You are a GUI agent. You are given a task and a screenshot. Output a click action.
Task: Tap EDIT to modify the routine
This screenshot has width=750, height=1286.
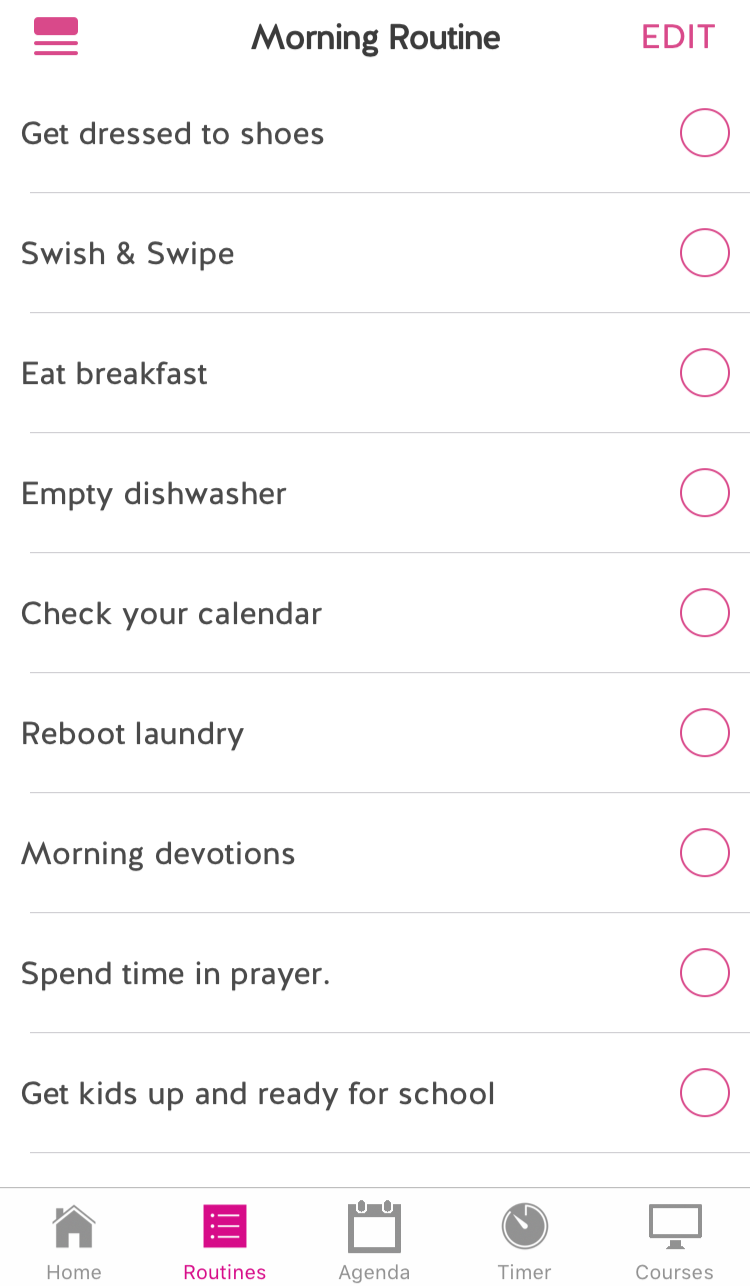point(678,37)
